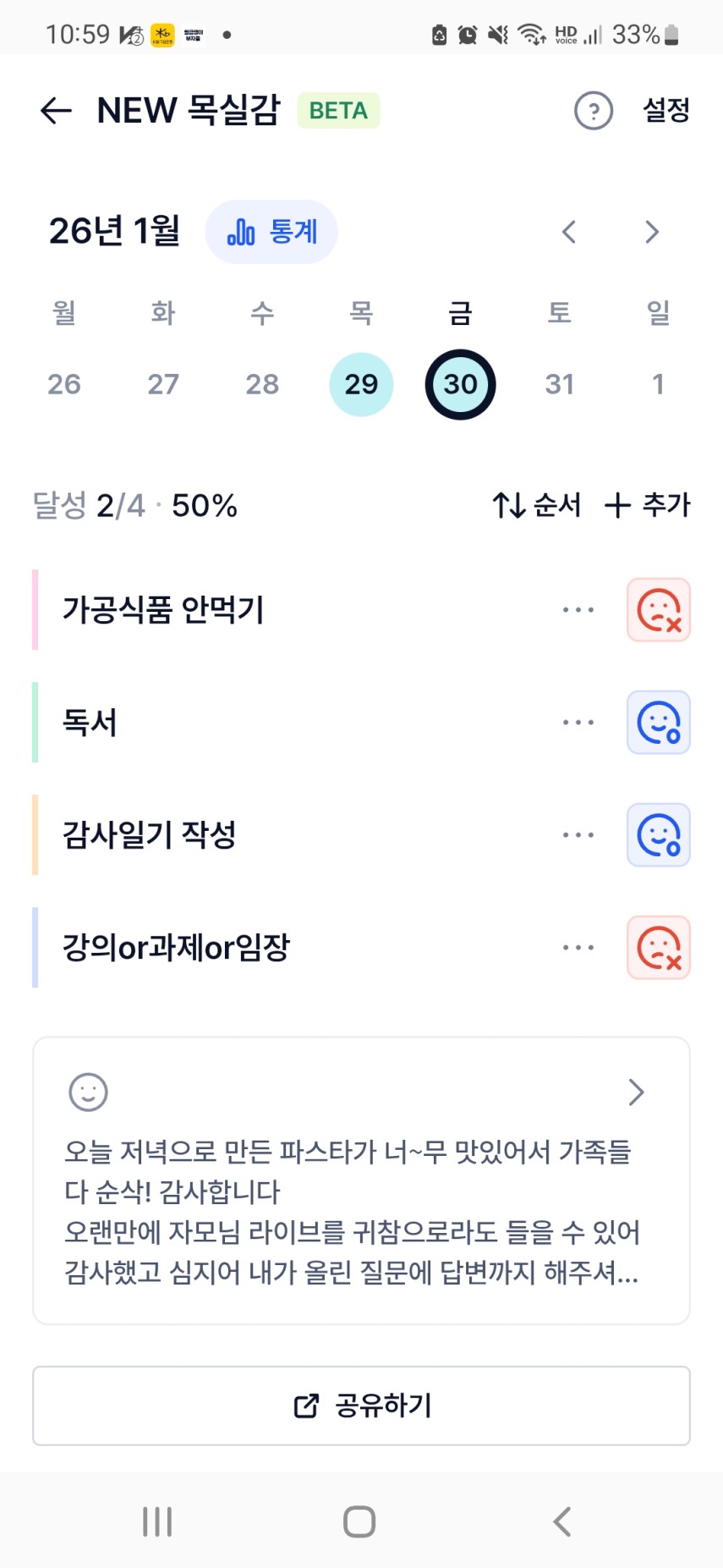Add a new habit with 추가
723x1568 pixels.
pyautogui.click(x=648, y=505)
